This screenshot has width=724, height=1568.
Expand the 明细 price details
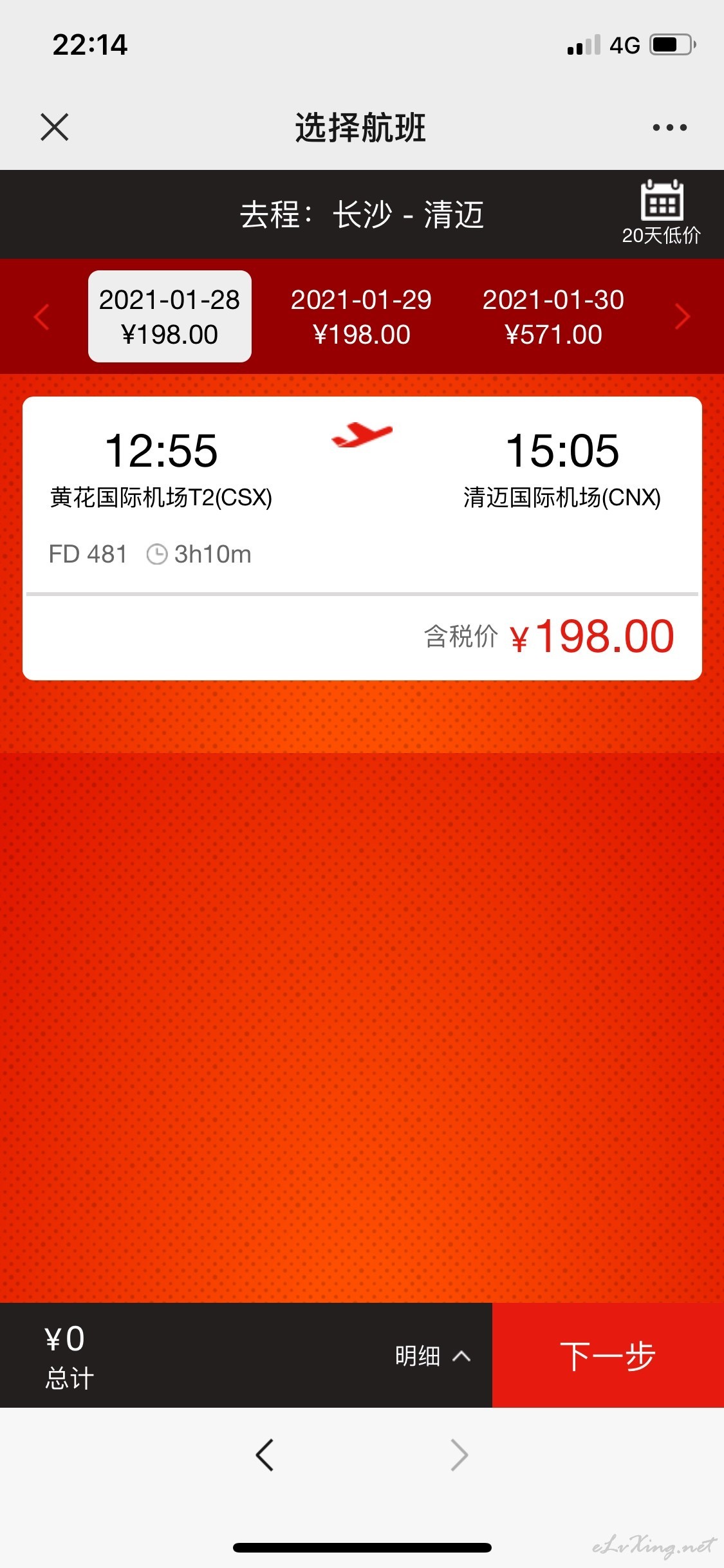click(433, 1356)
